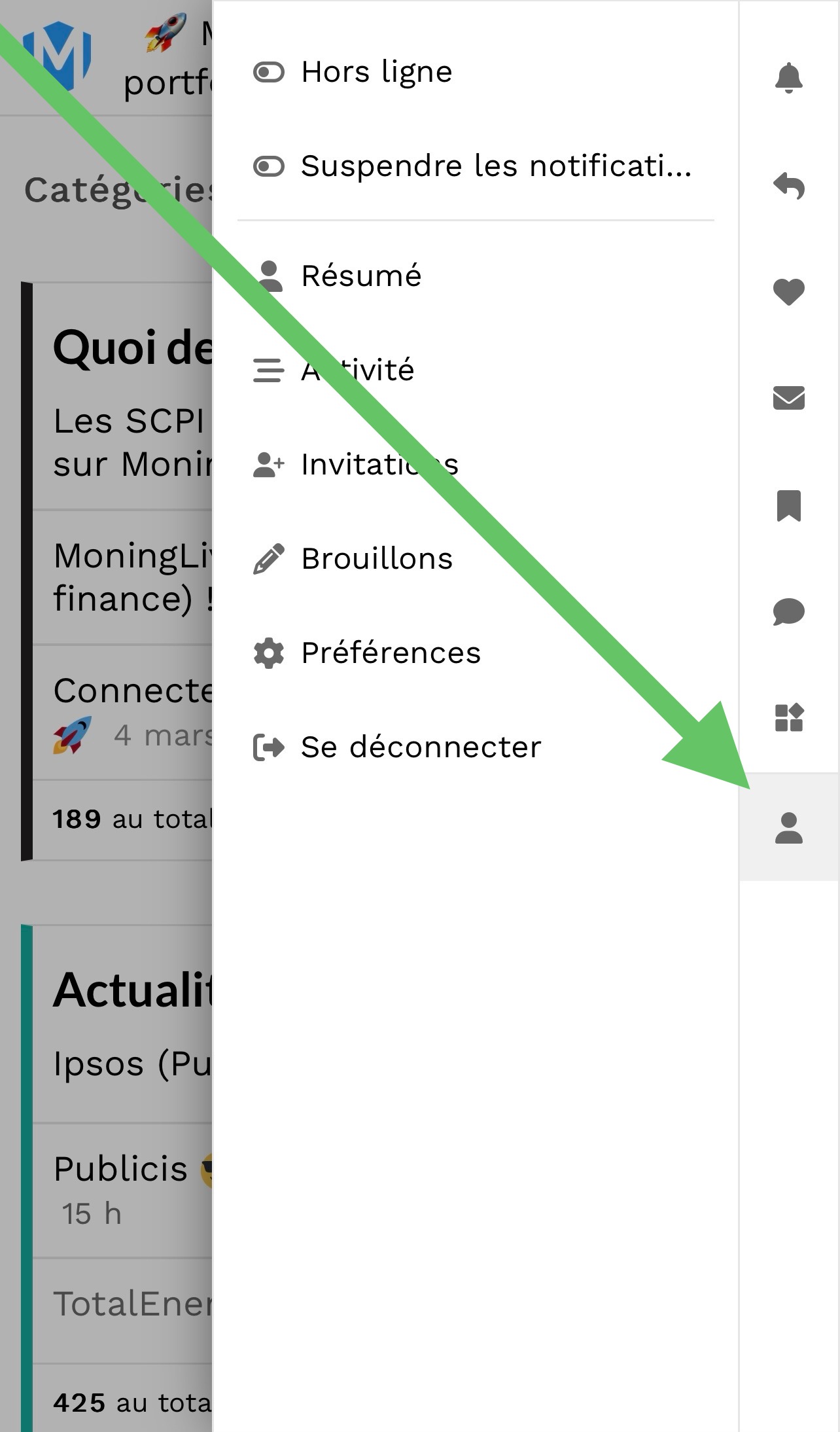Switch to the chat bubble tab

click(x=789, y=612)
